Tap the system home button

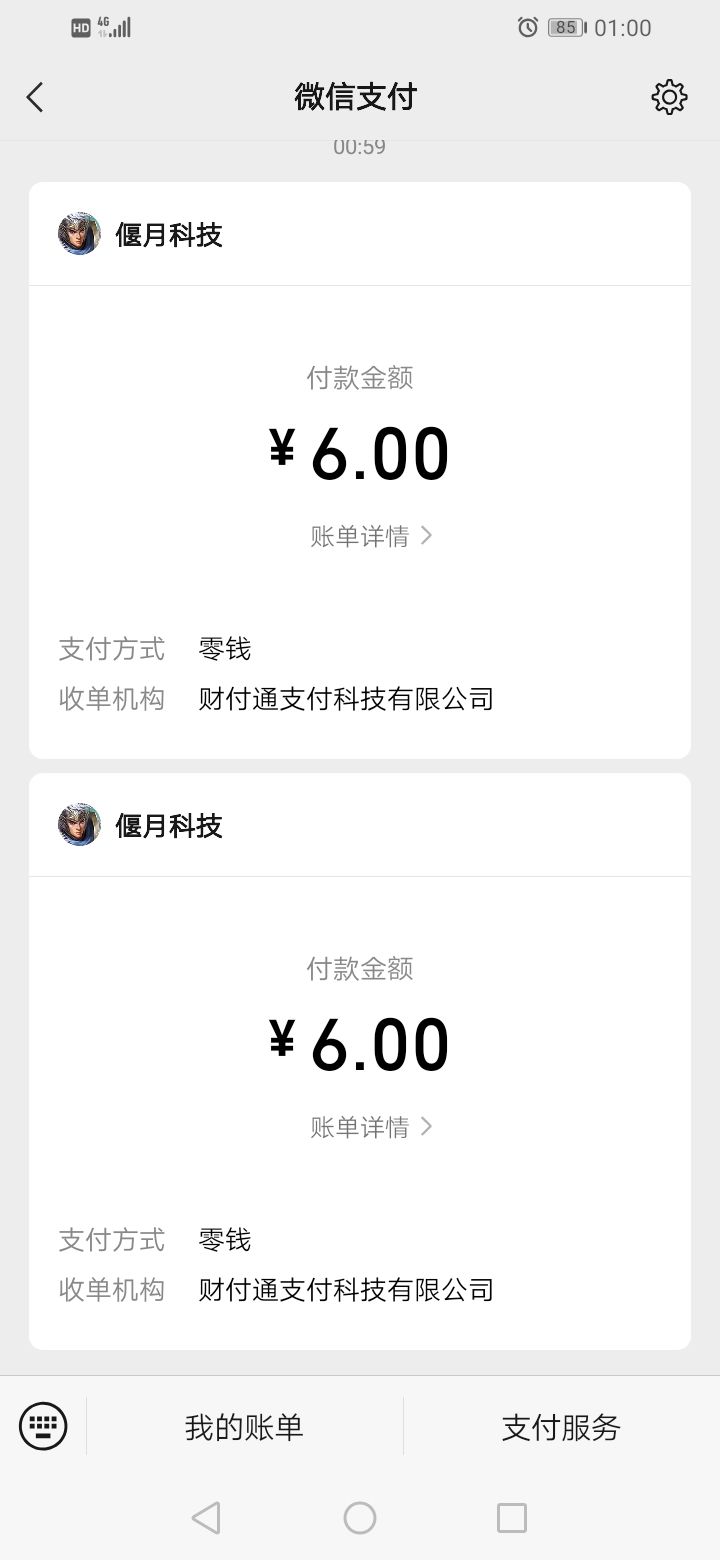tap(360, 1518)
